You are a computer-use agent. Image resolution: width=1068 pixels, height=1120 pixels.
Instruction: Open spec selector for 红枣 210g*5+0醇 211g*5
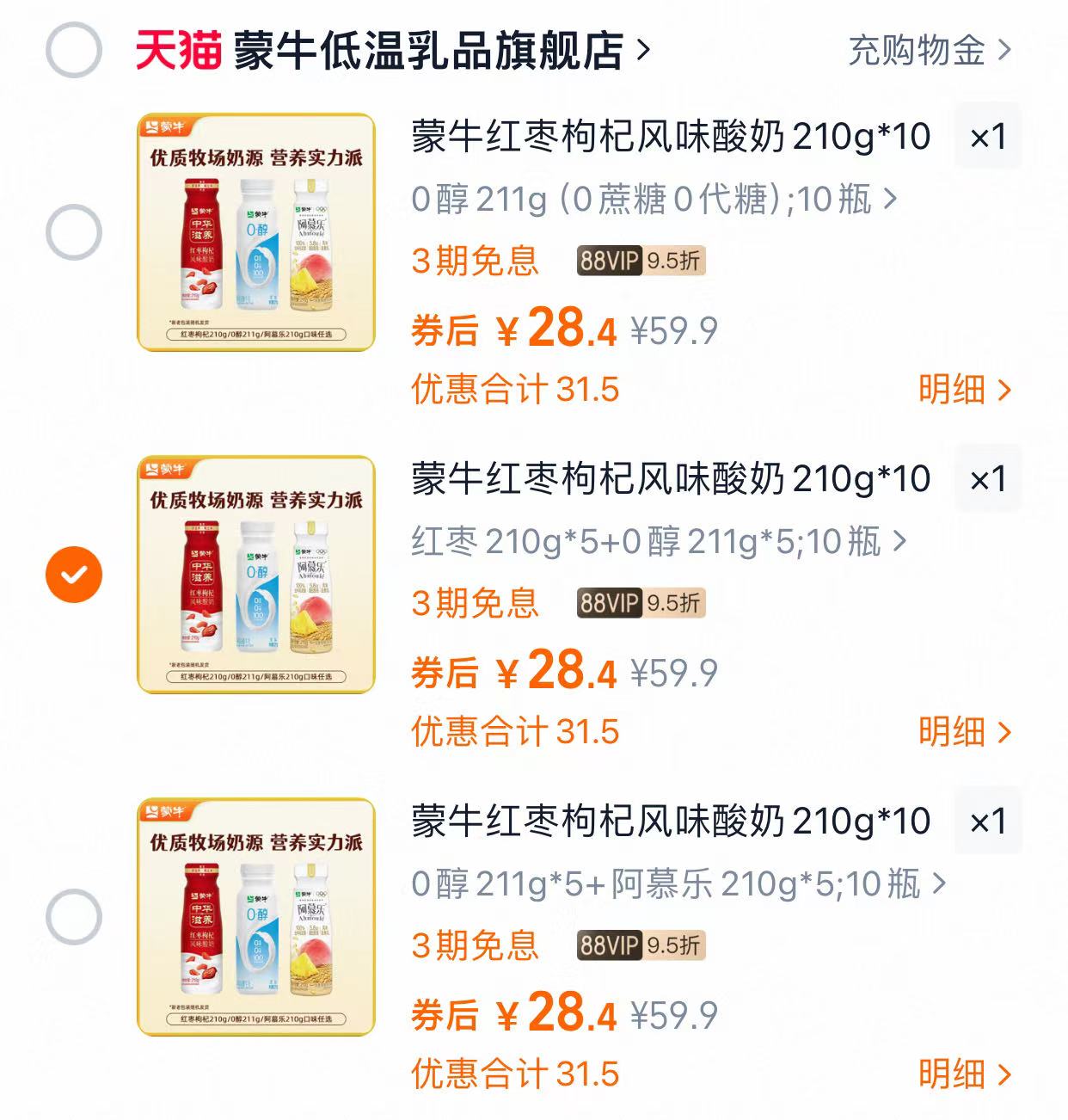[657, 542]
